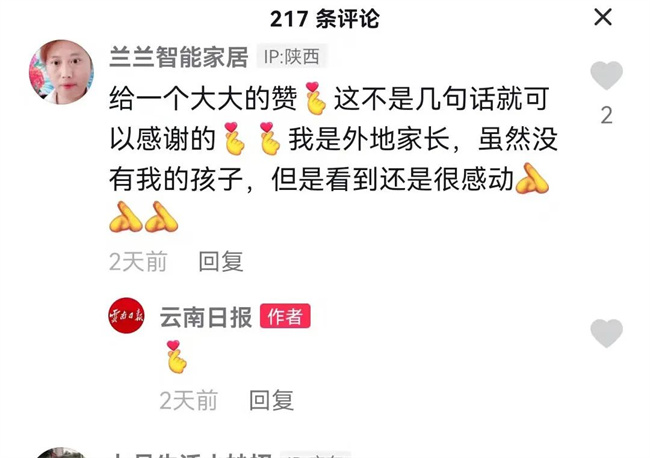The height and width of the screenshot is (458, 650).
Task: Open 云南日报 author profile avatar
Action: click(x=127, y=316)
